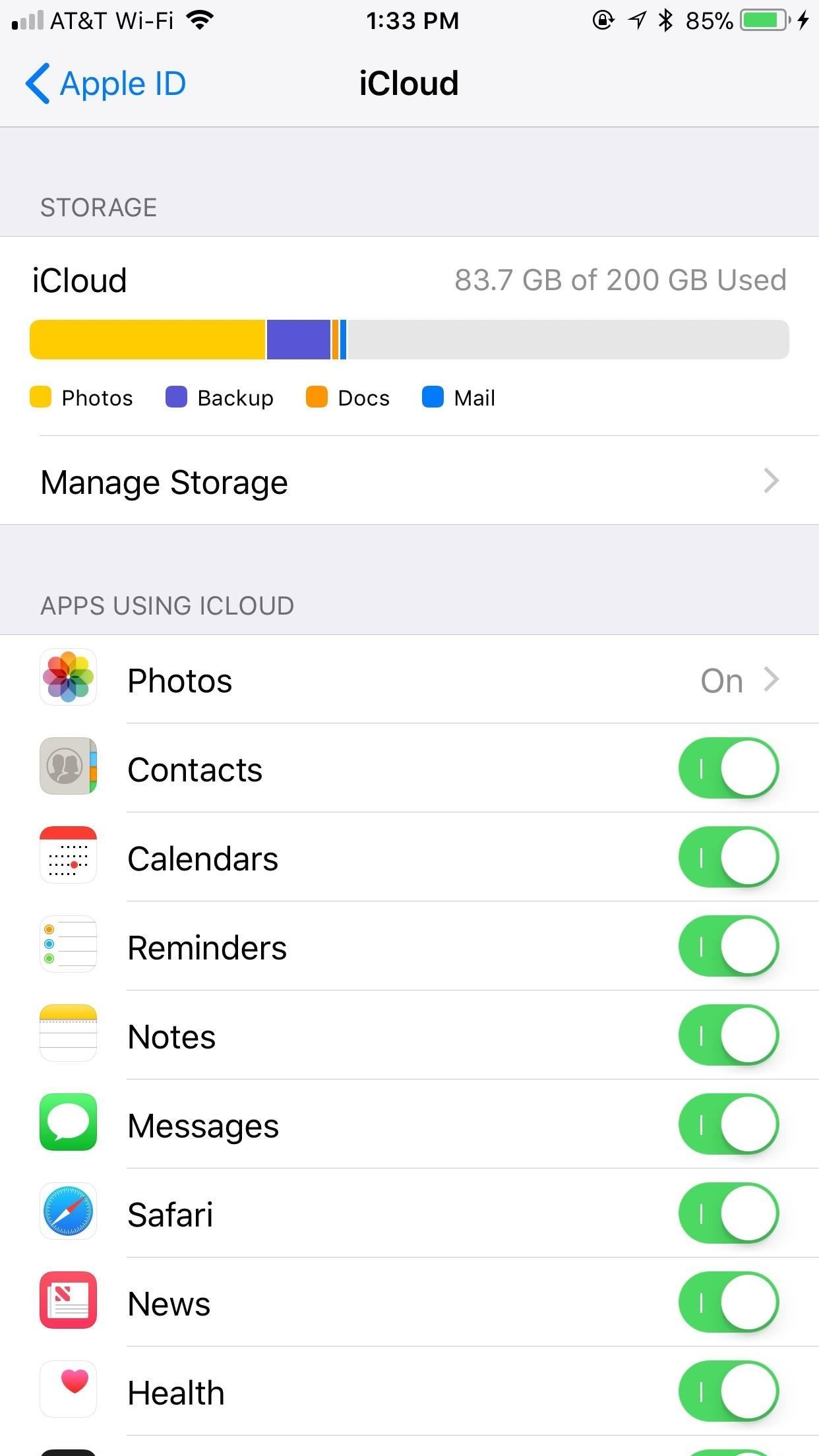
Task: Open the Notes app icon
Action: point(68,1035)
